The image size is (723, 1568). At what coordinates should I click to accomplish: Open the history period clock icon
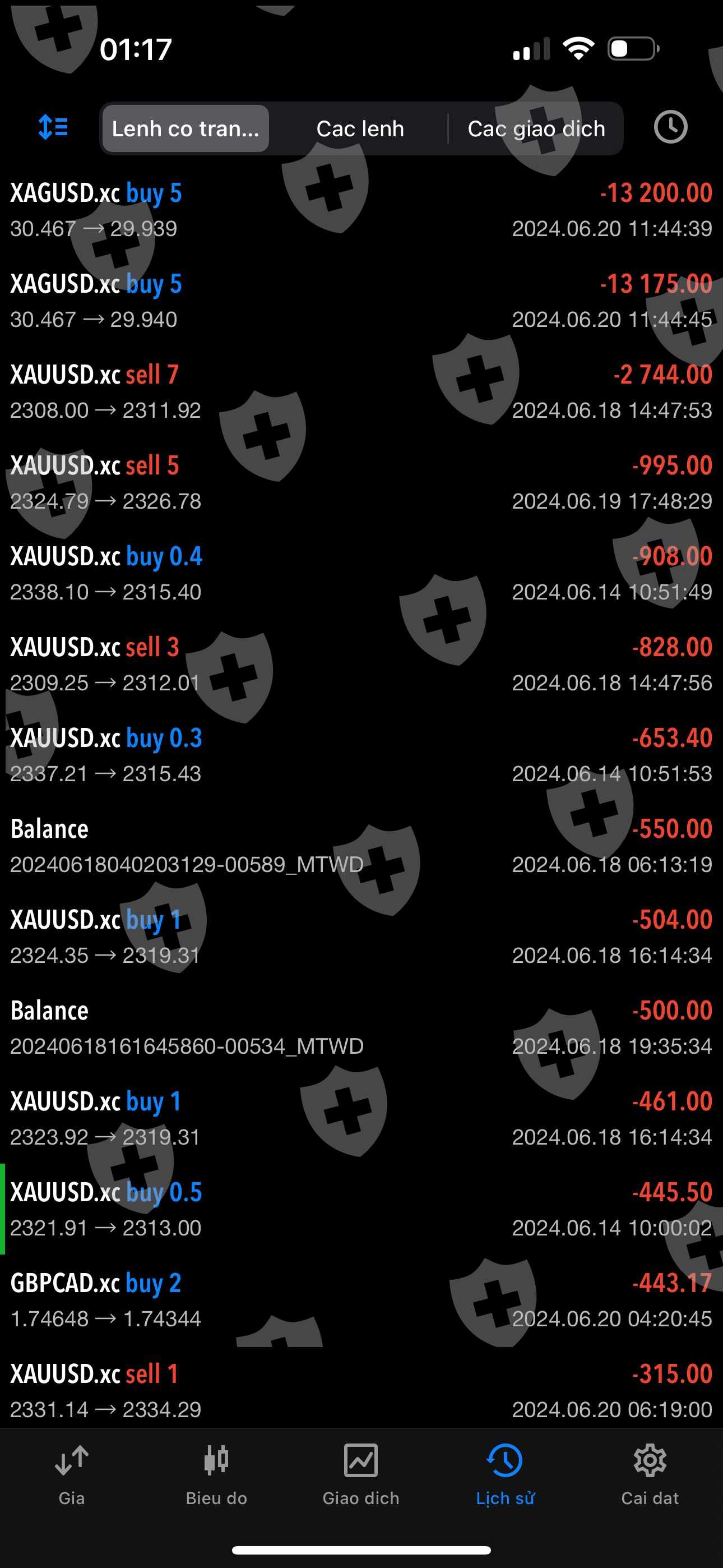coord(670,128)
